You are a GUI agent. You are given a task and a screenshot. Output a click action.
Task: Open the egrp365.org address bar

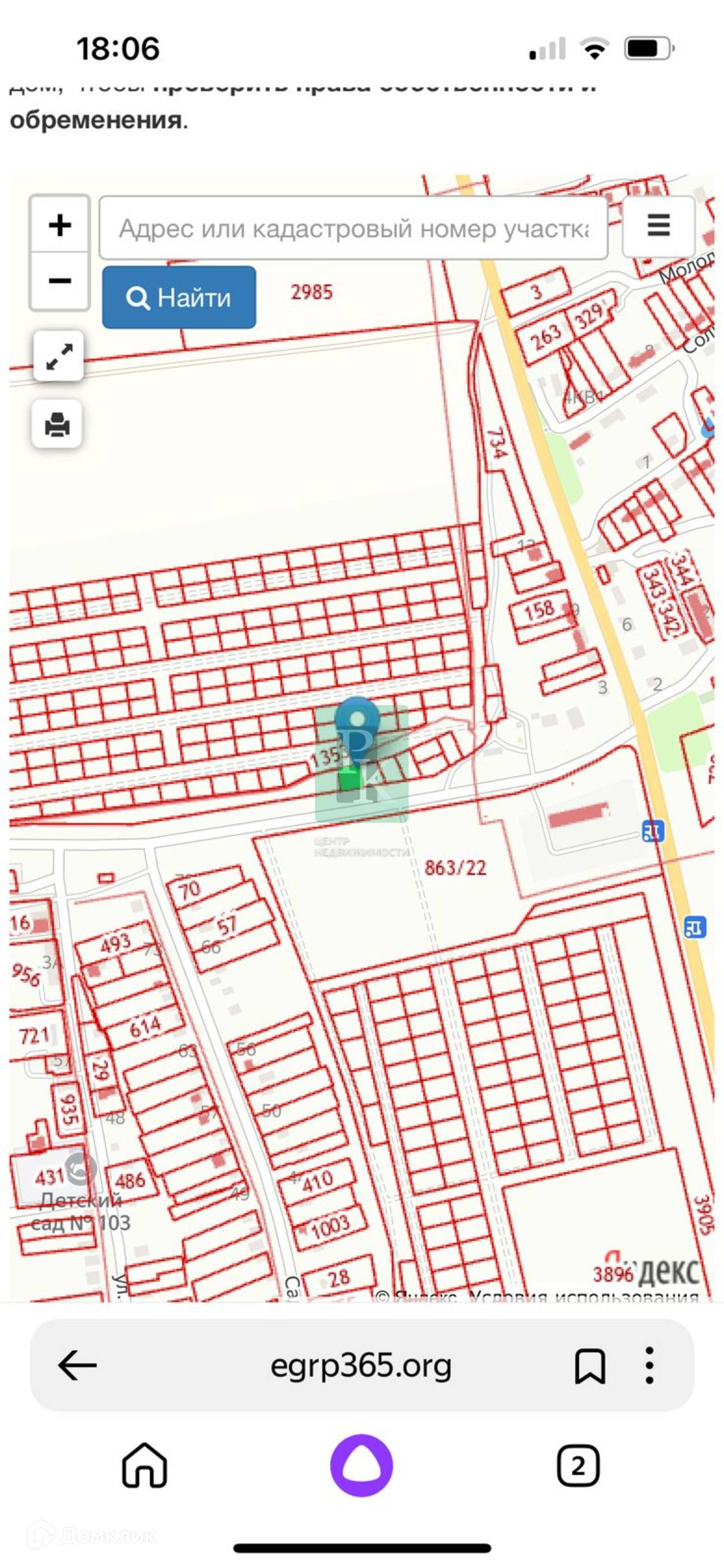click(360, 1365)
